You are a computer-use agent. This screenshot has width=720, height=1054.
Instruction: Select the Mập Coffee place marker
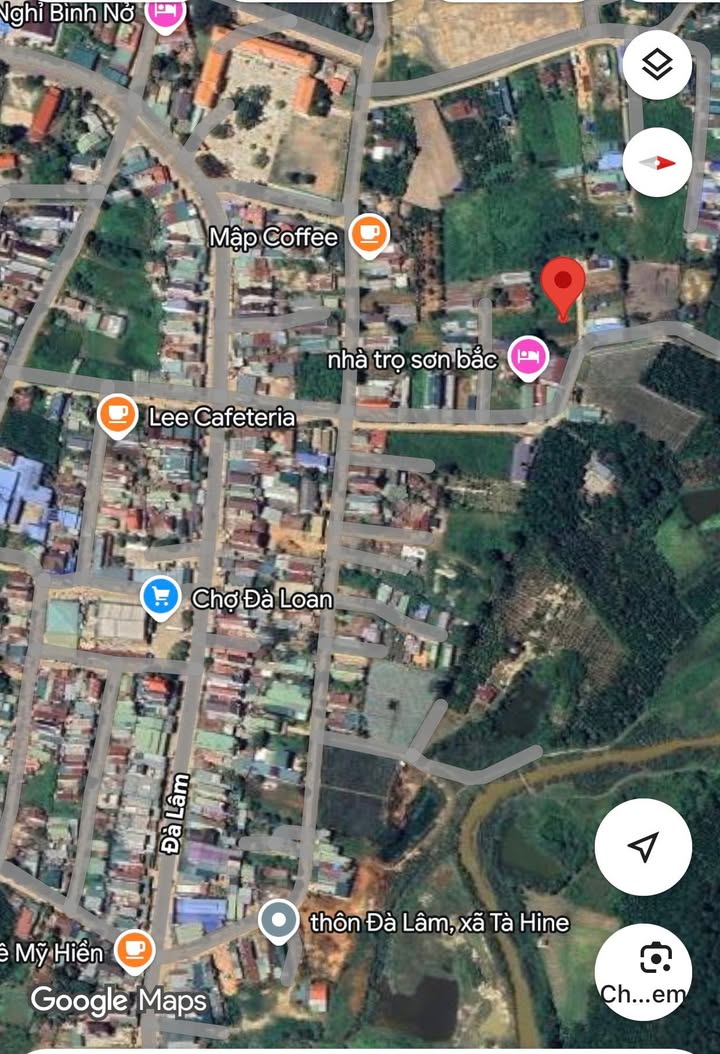pyautogui.click(x=369, y=236)
